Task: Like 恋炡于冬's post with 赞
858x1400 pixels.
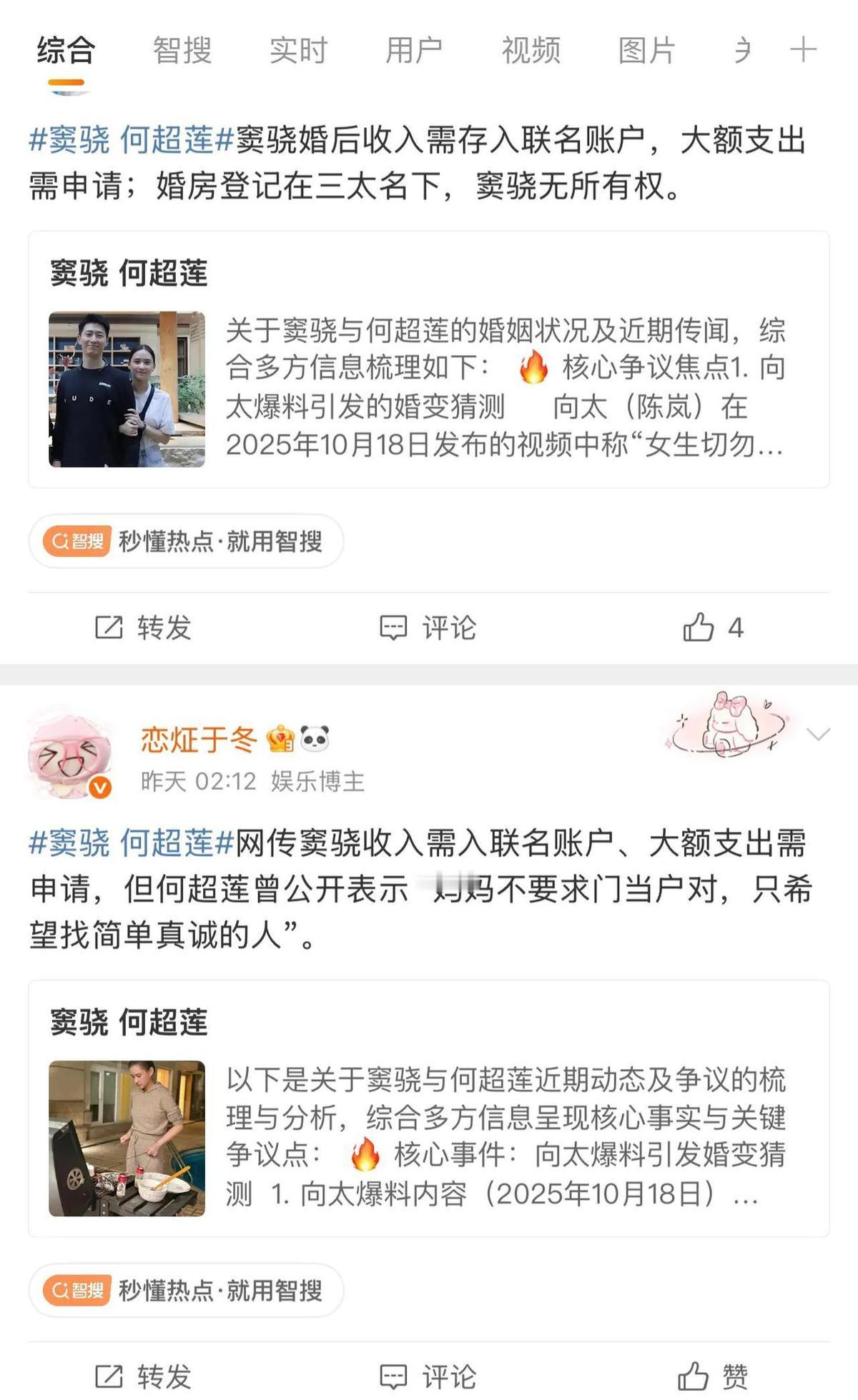Action: (712, 1376)
